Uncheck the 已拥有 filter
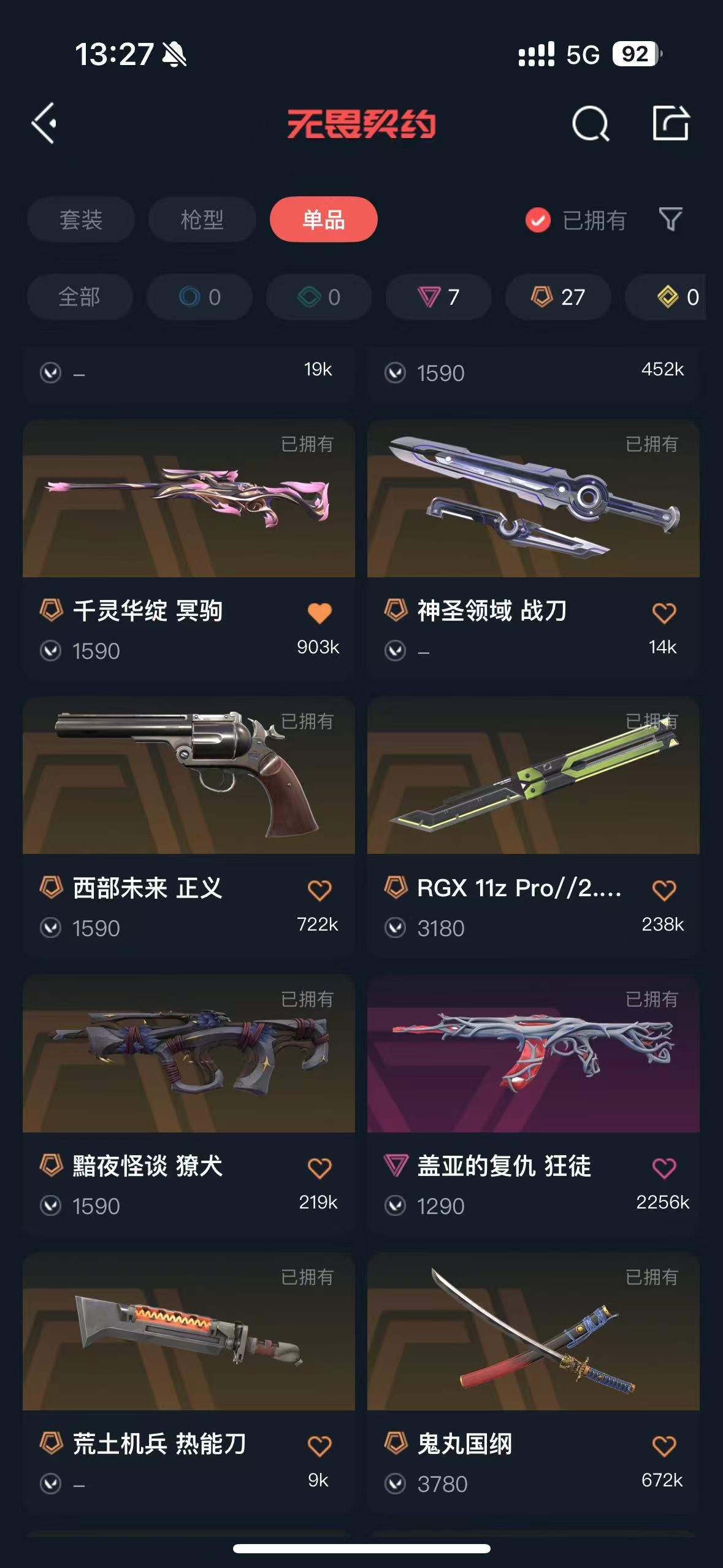This screenshot has width=723, height=1568. coord(538,220)
